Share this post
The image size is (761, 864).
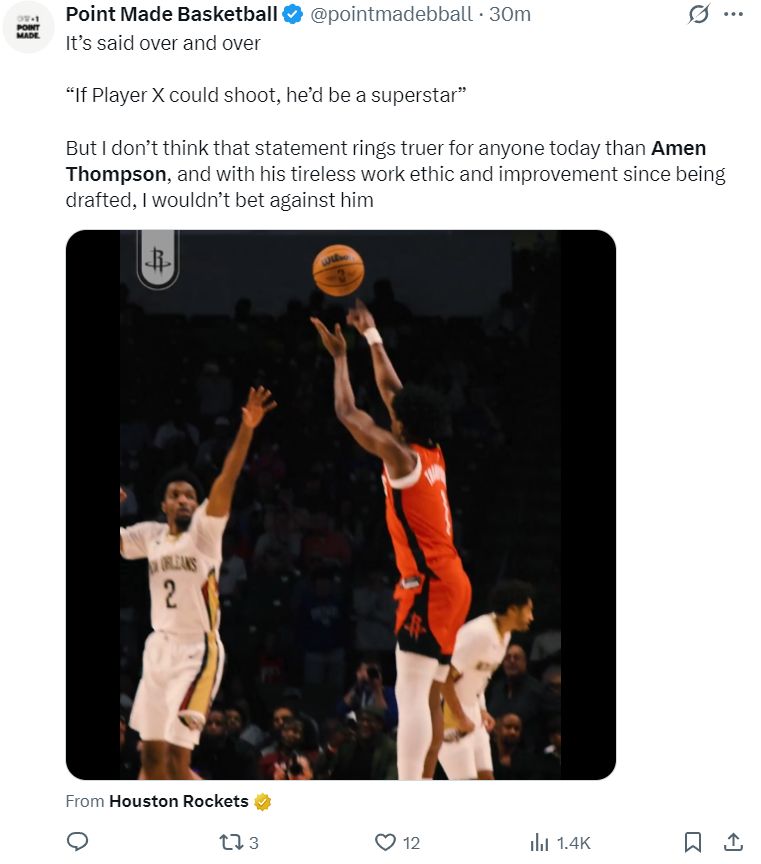point(733,843)
